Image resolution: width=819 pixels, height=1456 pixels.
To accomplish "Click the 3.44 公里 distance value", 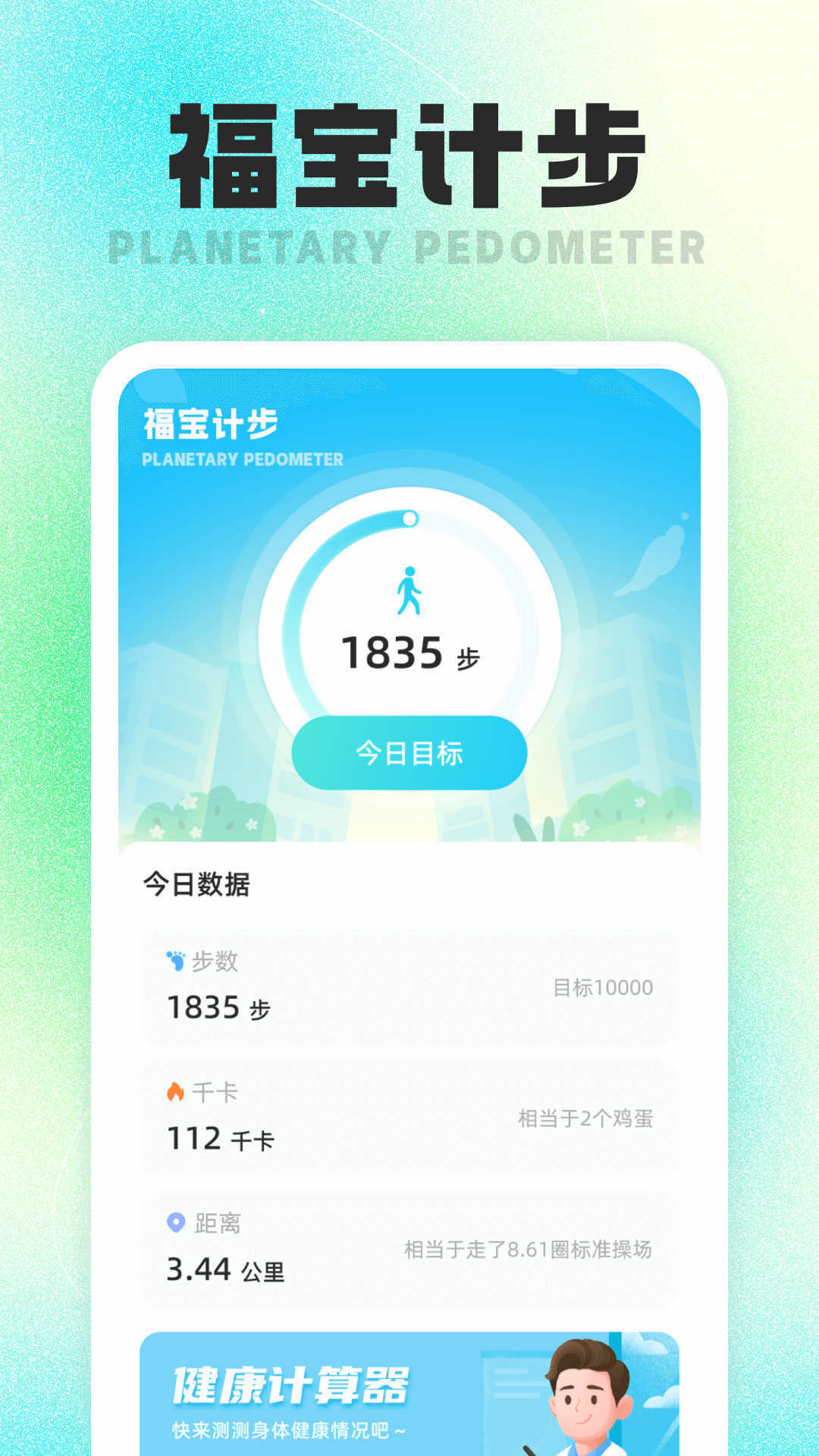I will coord(227,1272).
